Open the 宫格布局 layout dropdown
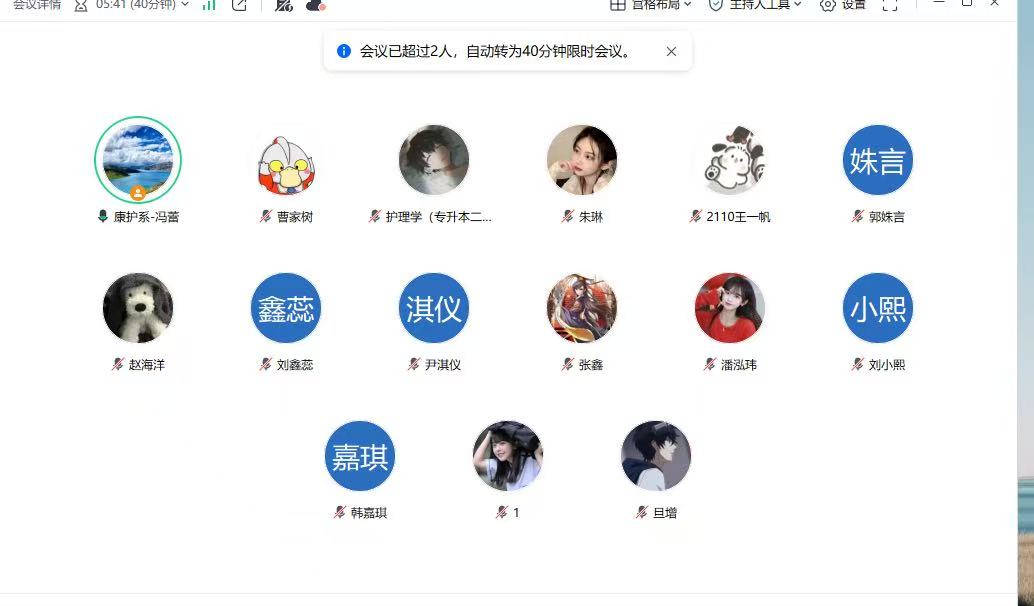 point(650,5)
